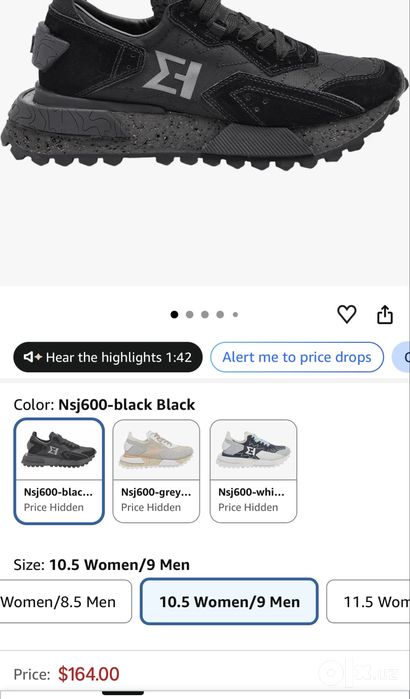Select the Nsj600-black color option
The height and width of the screenshot is (699, 410).
click(x=59, y=471)
